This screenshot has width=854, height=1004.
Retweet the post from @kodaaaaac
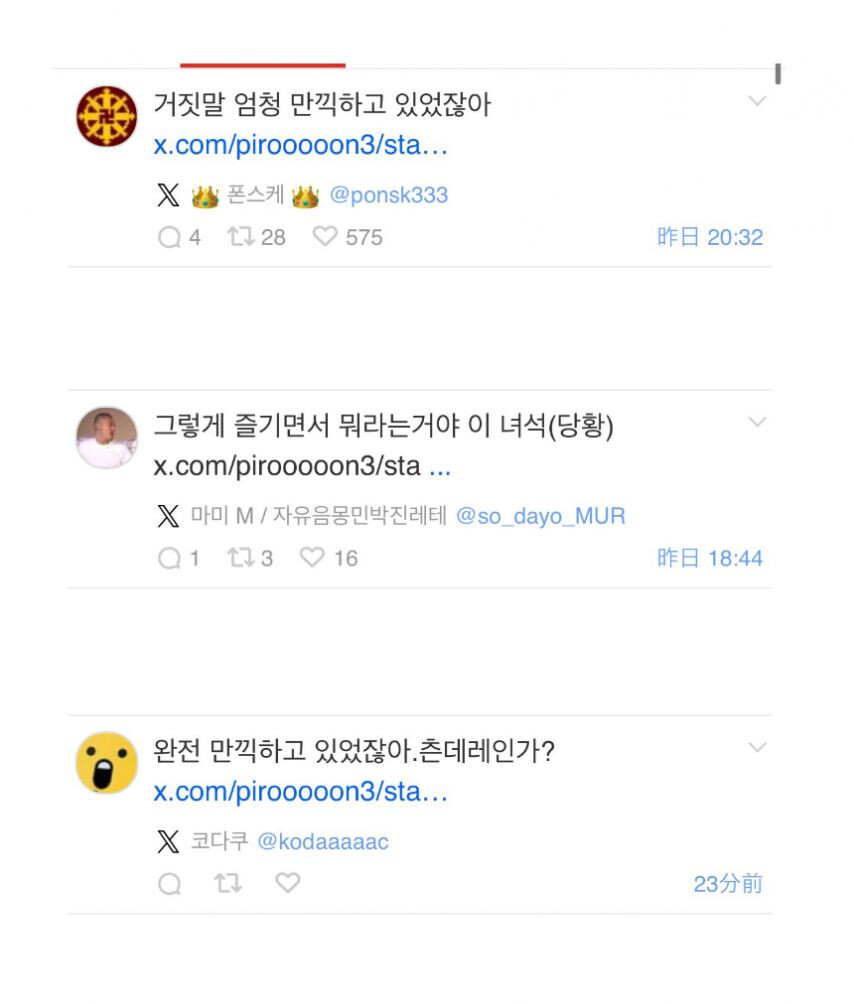(228, 884)
